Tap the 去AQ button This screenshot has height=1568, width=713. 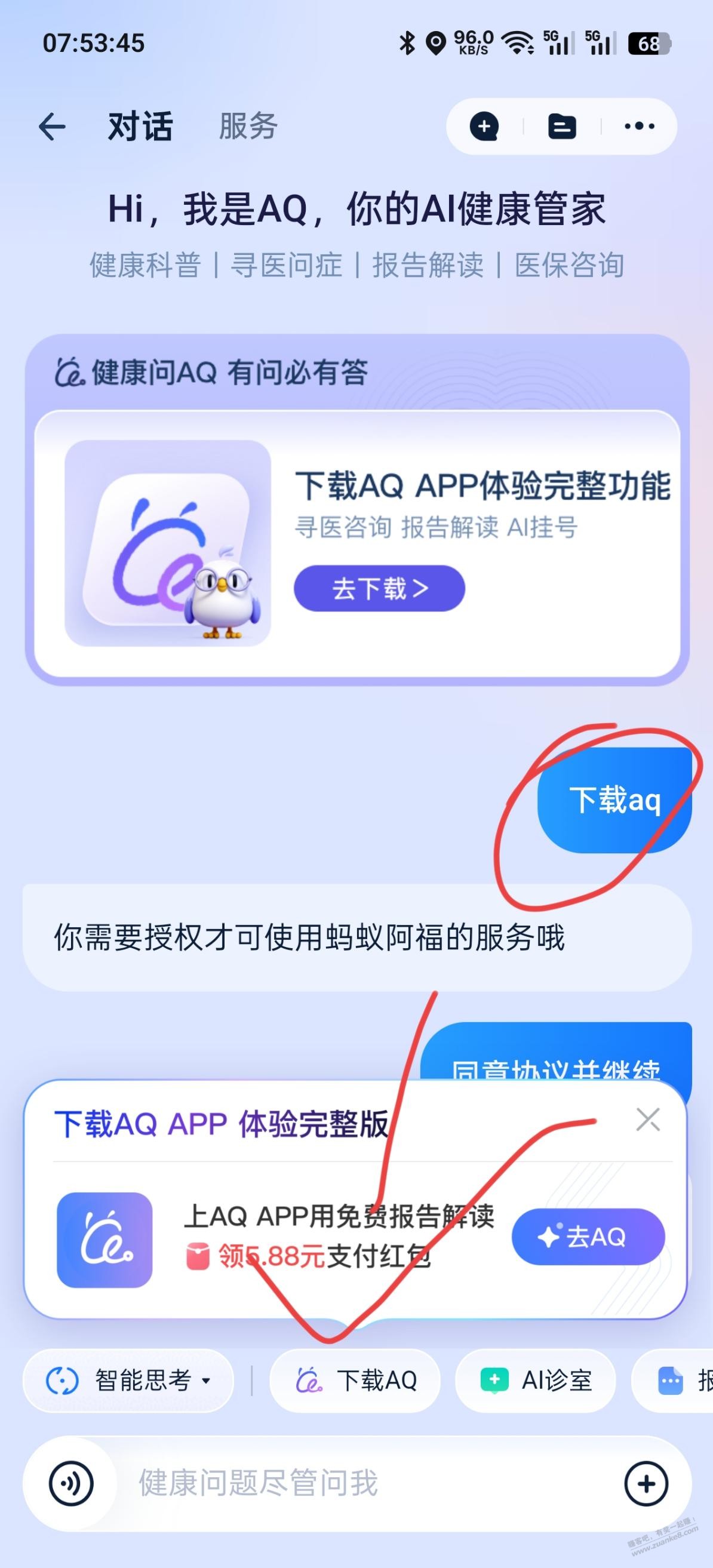pos(588,1236)
